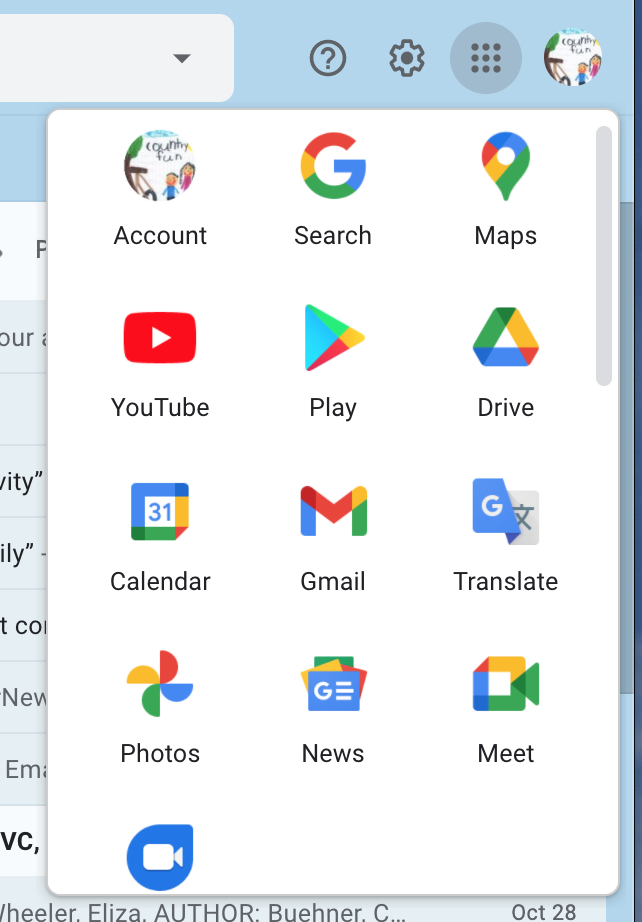Go to Drive in the apps grid
This screenshot has width=642, height=922.
pos(506,362)
